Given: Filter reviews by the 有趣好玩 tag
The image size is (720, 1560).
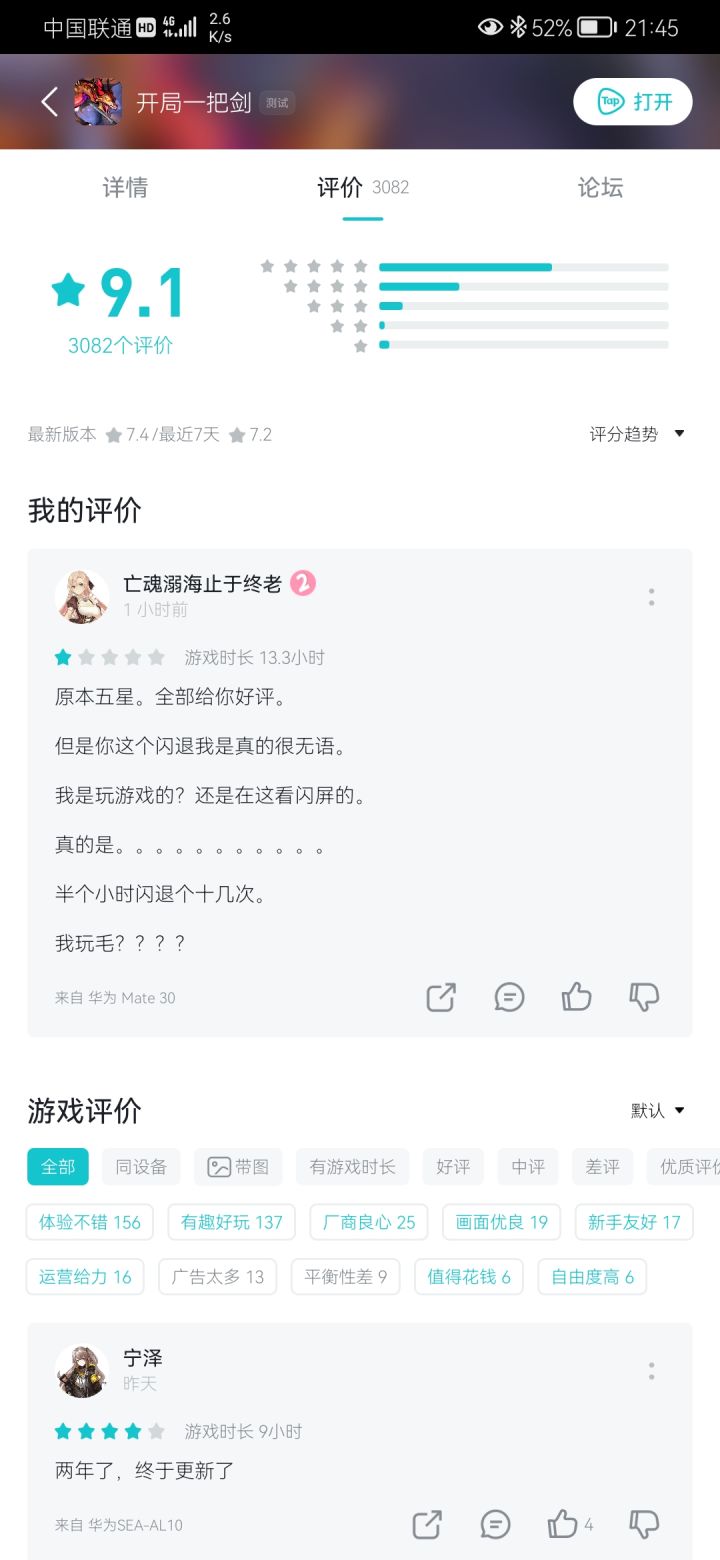Looking at the screenshot, I should (231, 1222).
